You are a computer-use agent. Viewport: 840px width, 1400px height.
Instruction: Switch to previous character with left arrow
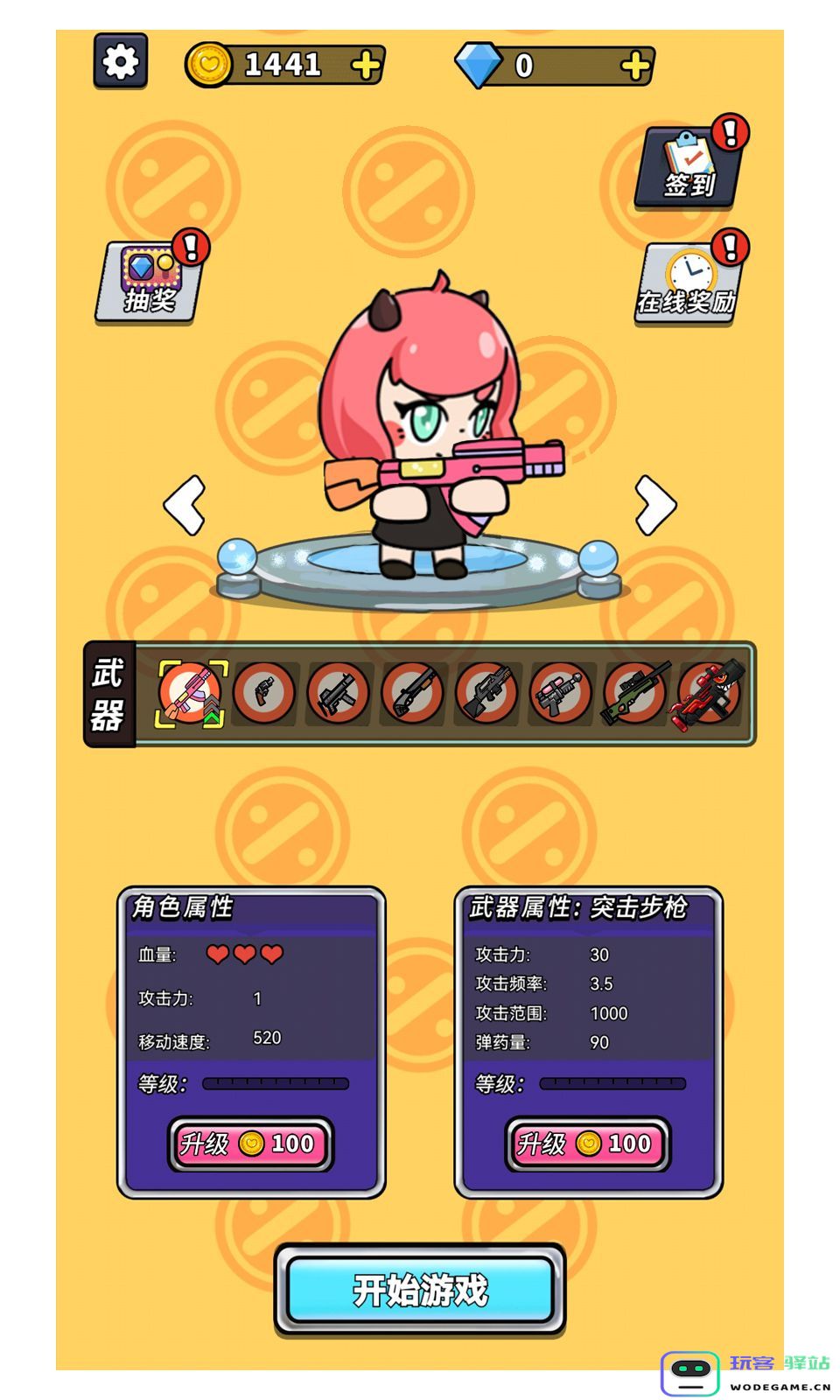(185, 505)
